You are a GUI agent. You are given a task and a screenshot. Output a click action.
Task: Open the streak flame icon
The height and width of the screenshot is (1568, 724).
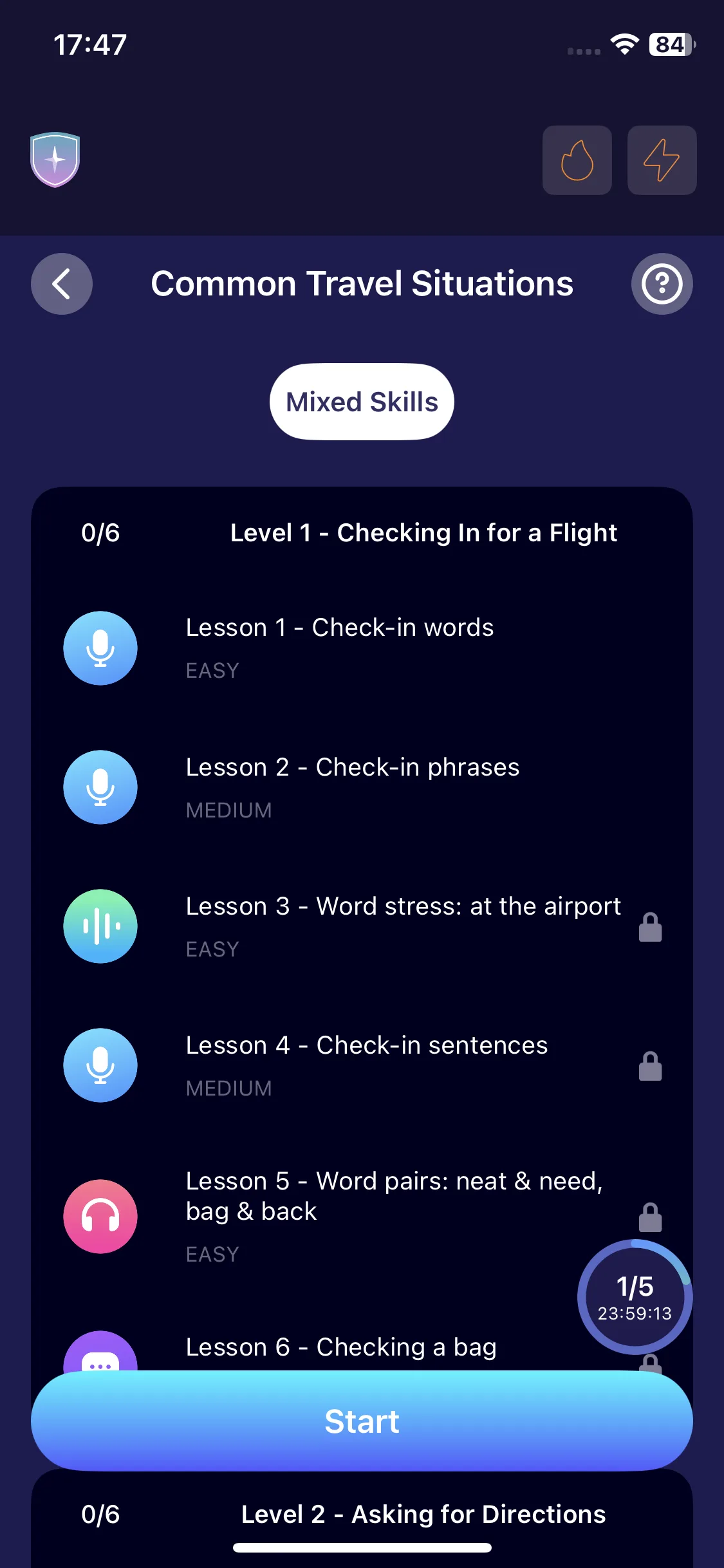(577, 160)
